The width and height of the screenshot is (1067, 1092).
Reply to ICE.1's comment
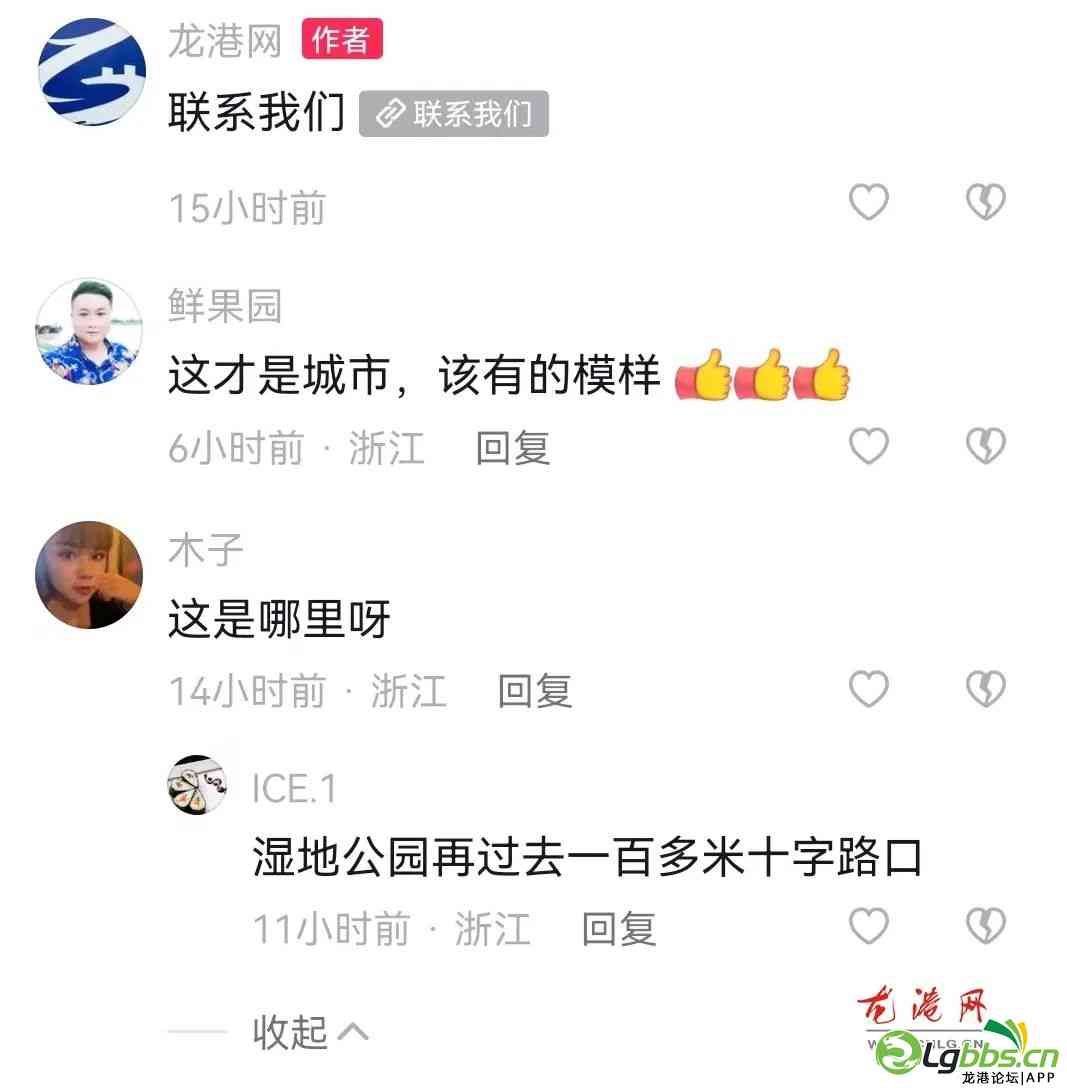point(619,929)
